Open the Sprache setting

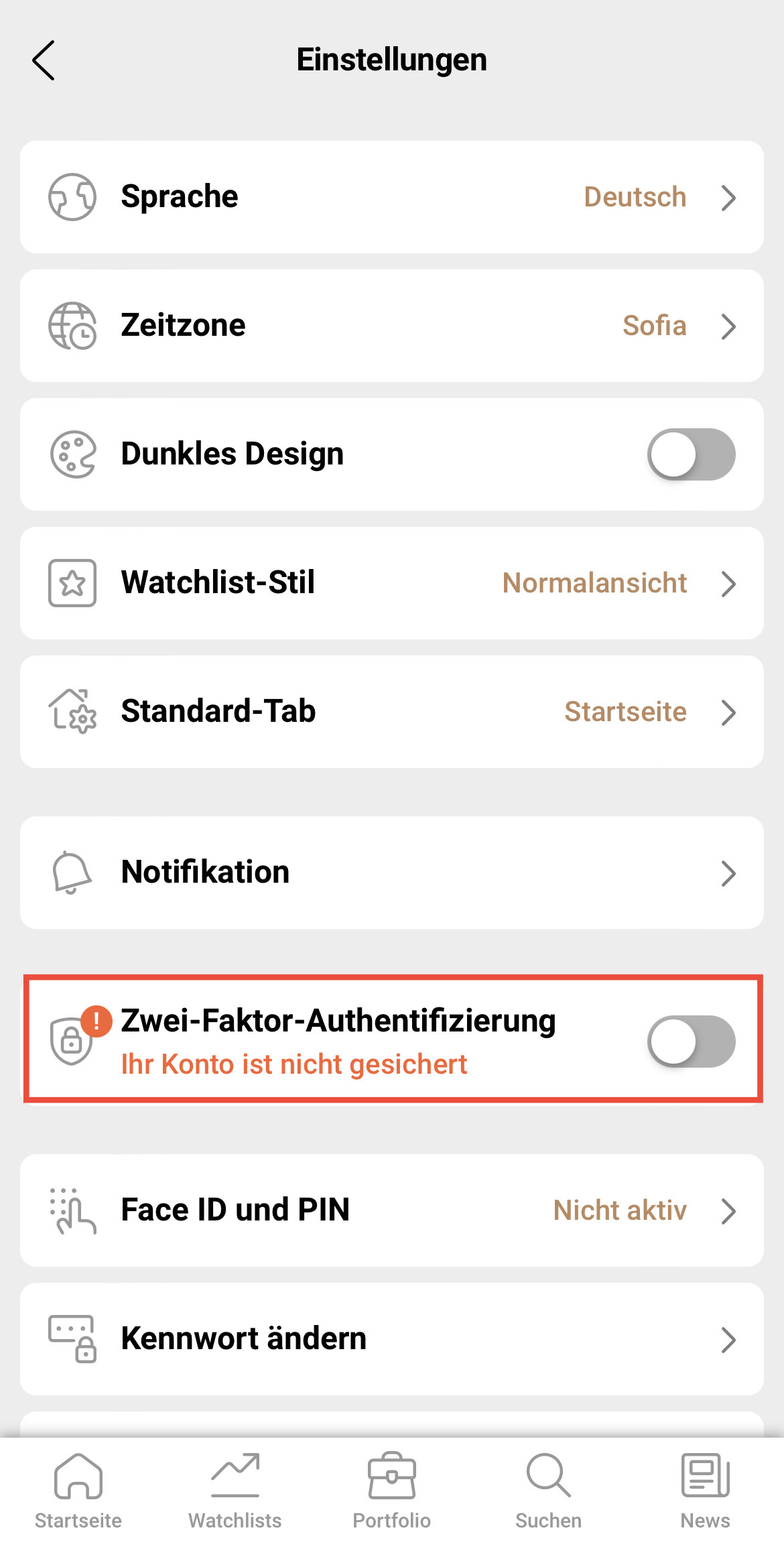[392, 197]
